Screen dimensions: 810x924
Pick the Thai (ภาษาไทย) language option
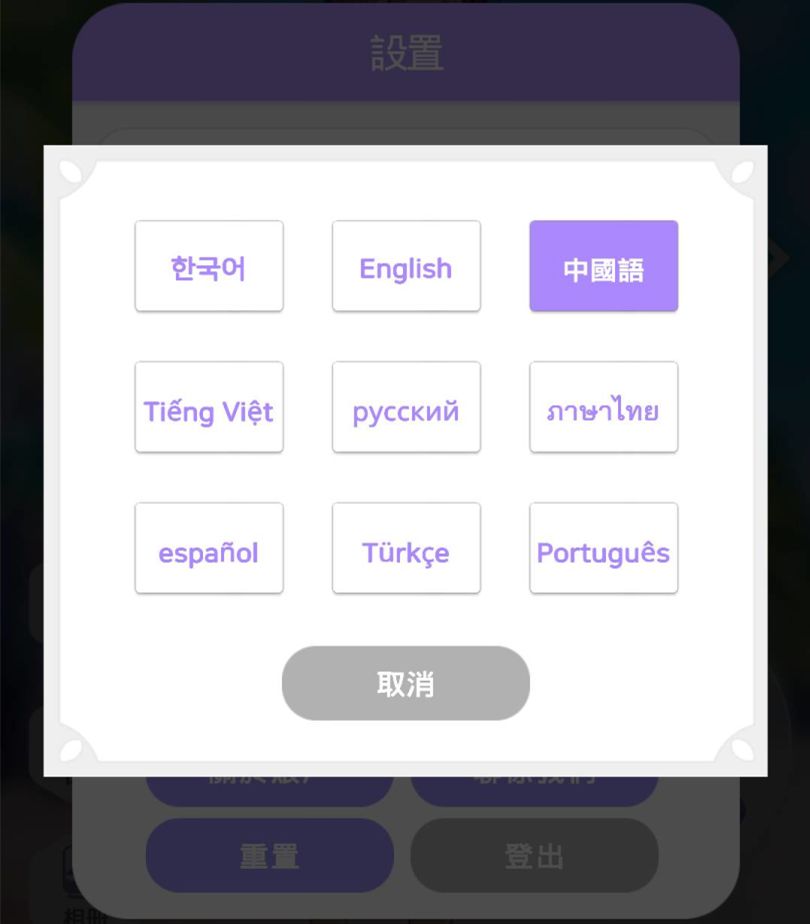pyautogui.click(x=603, y=408)
